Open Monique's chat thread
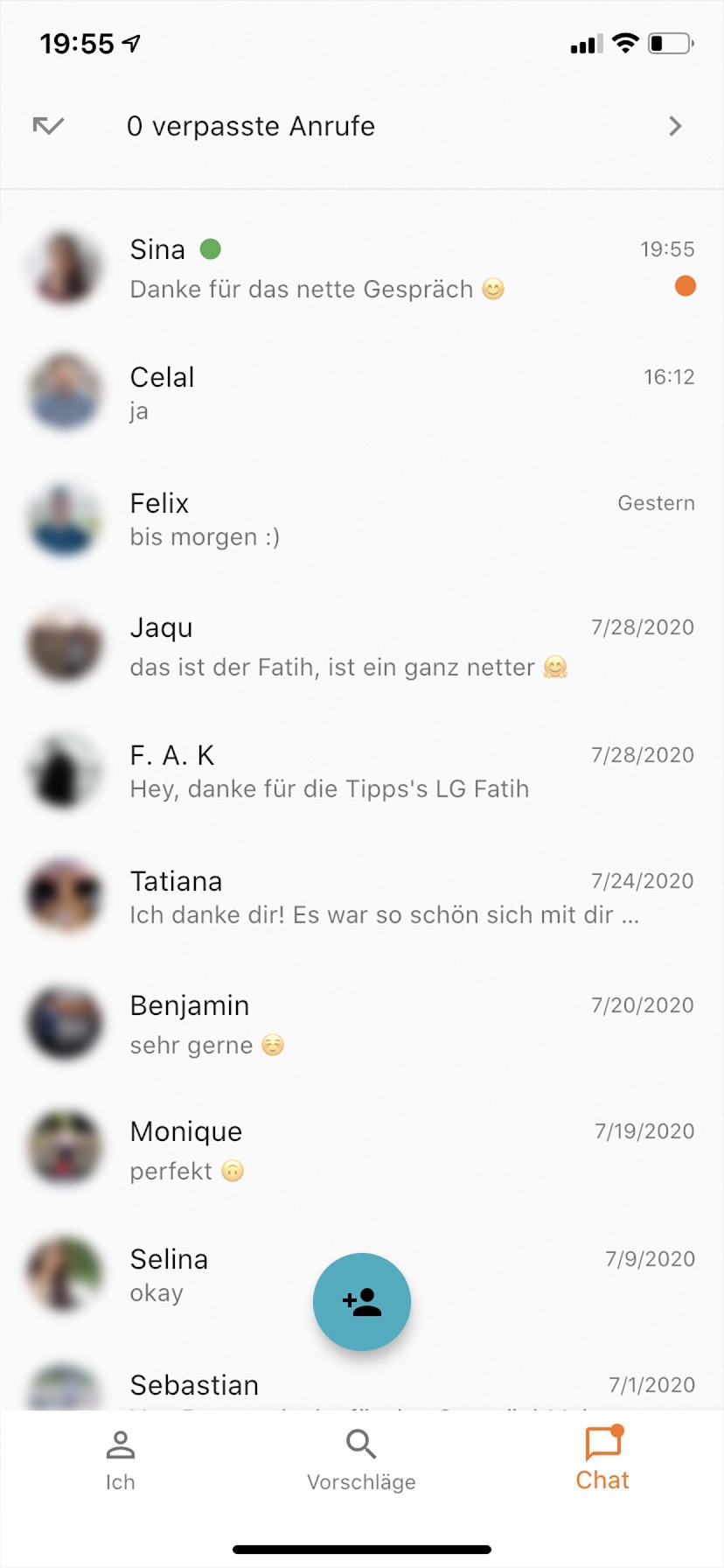The image size is (724, 1568). [361, 1150]
